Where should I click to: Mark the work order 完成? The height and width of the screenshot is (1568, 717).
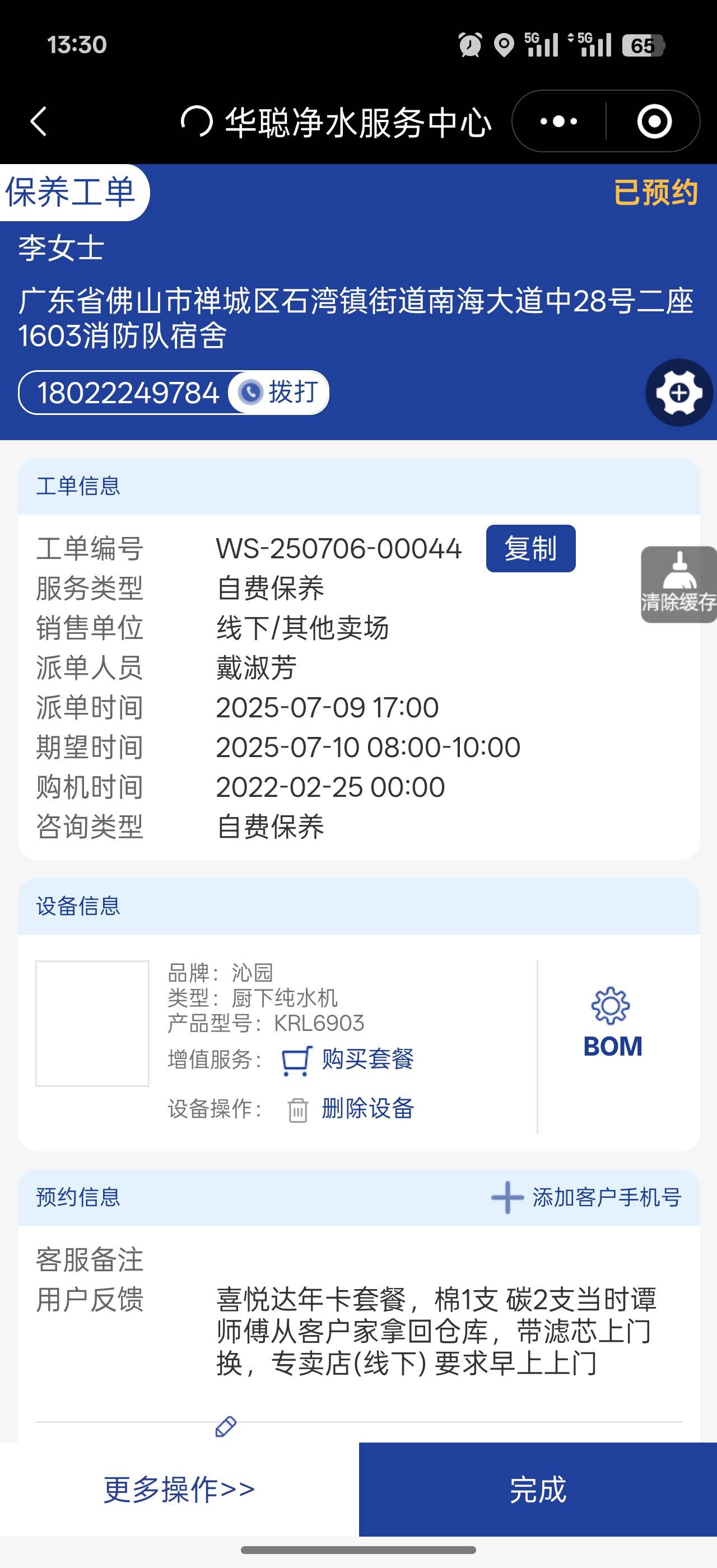(537, 1490)
